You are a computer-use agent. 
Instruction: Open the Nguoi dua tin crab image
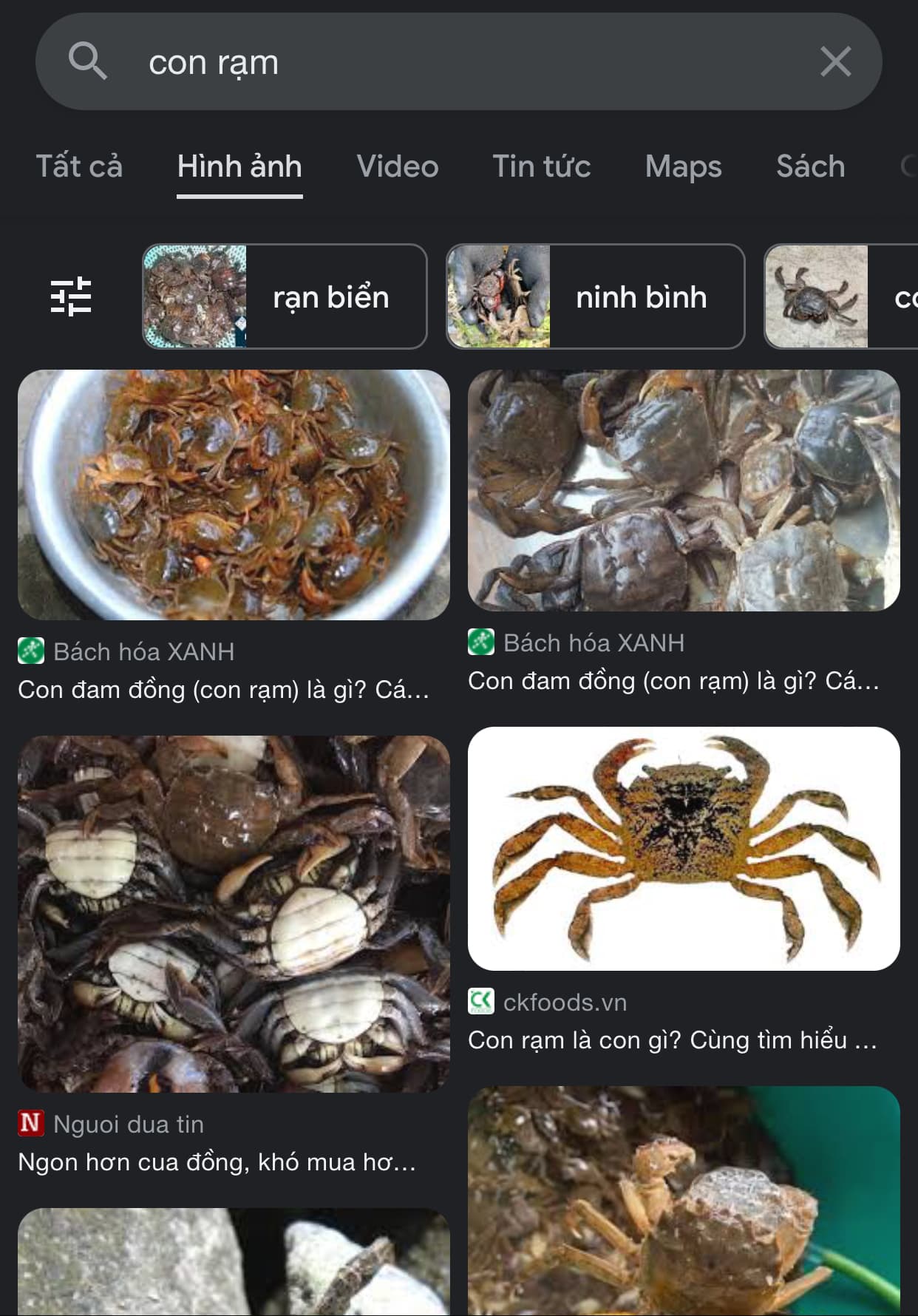click(234, 913)
